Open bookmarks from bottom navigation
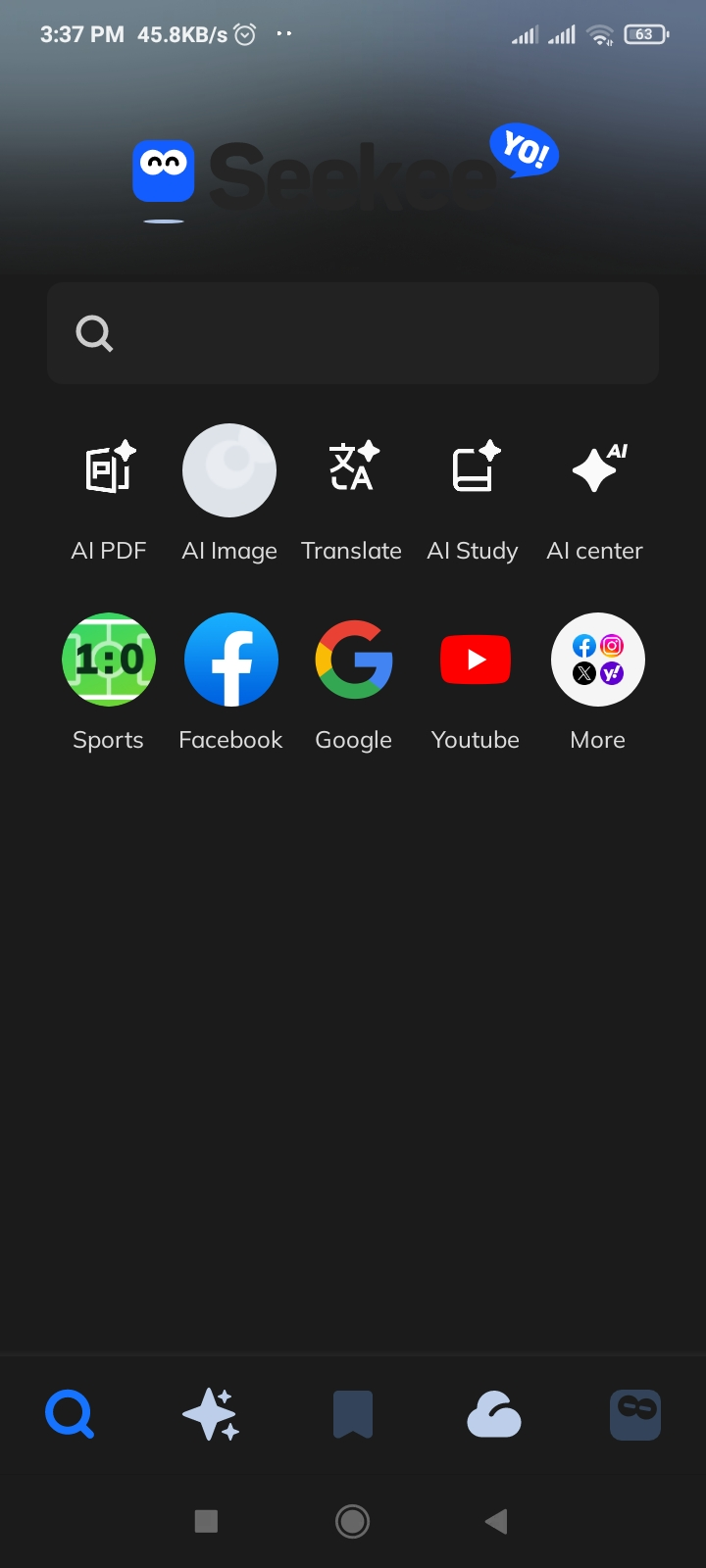 [353, 1414]
